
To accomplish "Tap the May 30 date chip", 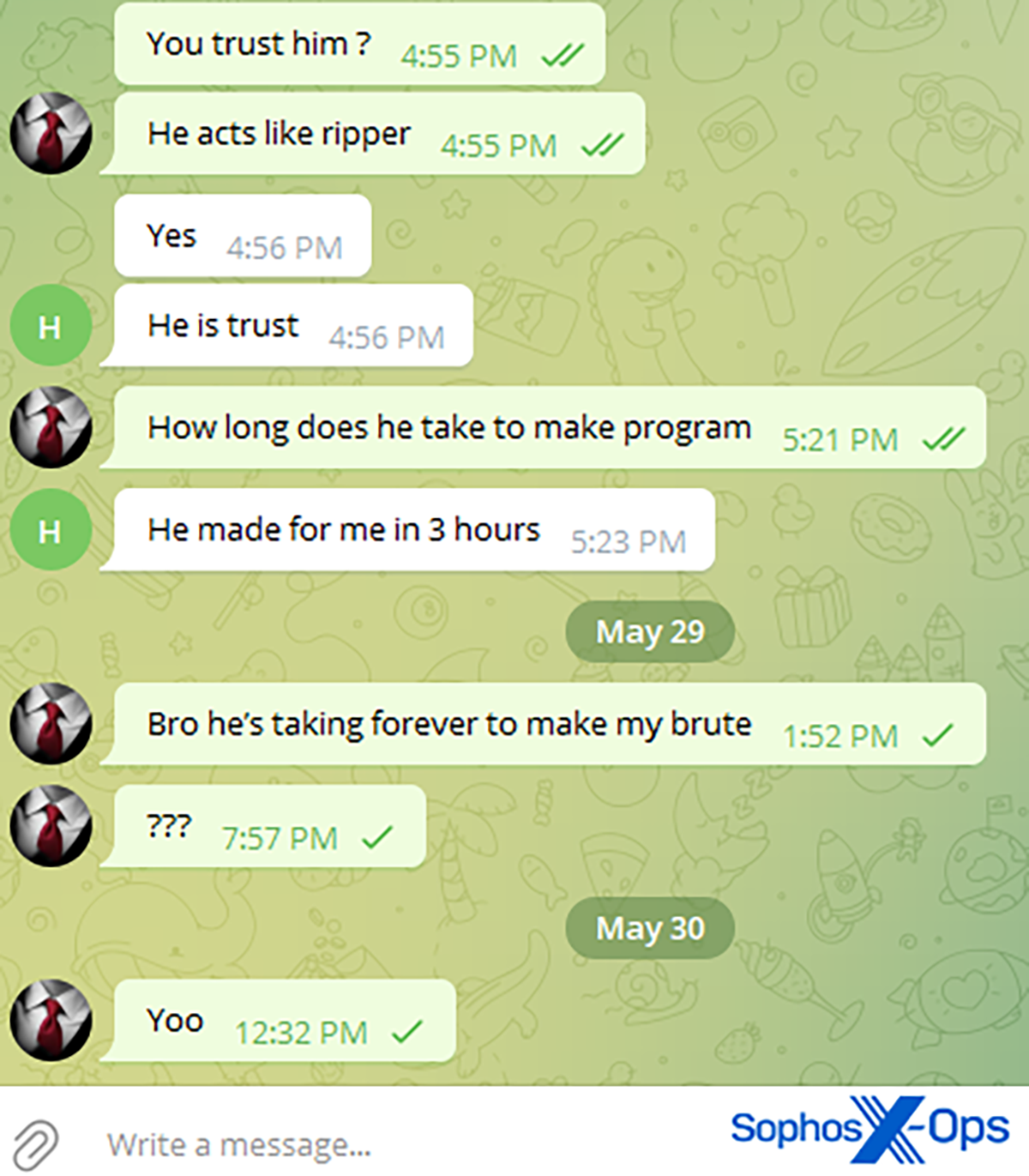I will point(650,928).
